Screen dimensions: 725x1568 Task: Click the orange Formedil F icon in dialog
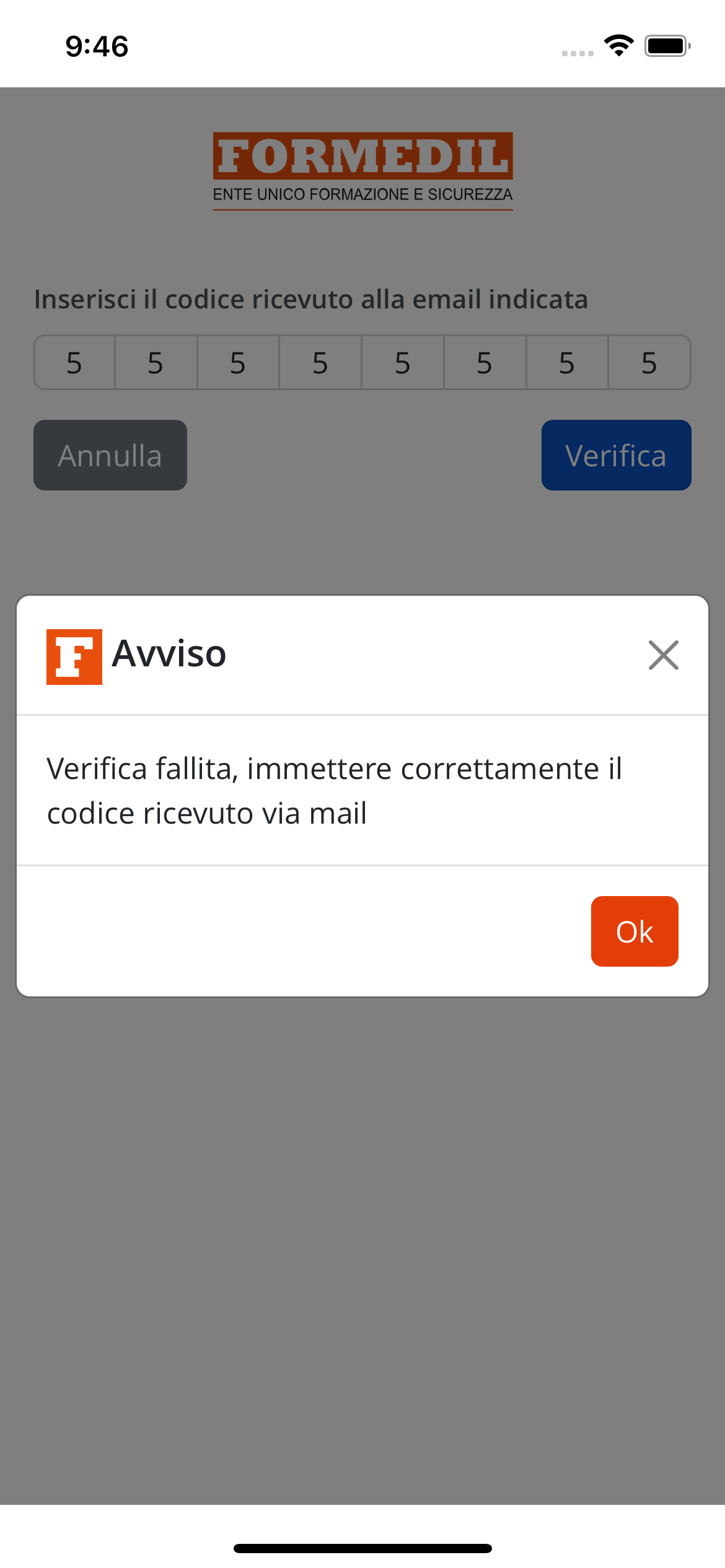[74, 656]
